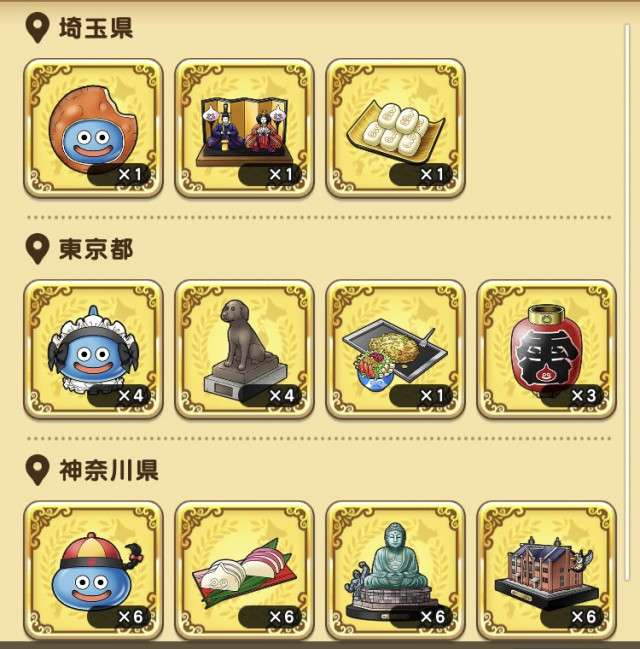This screenshot has height=649, width=640.
Task: Open the slime rice cracker souvenir under 埼玉県
Action: click(x=93, y=128)
